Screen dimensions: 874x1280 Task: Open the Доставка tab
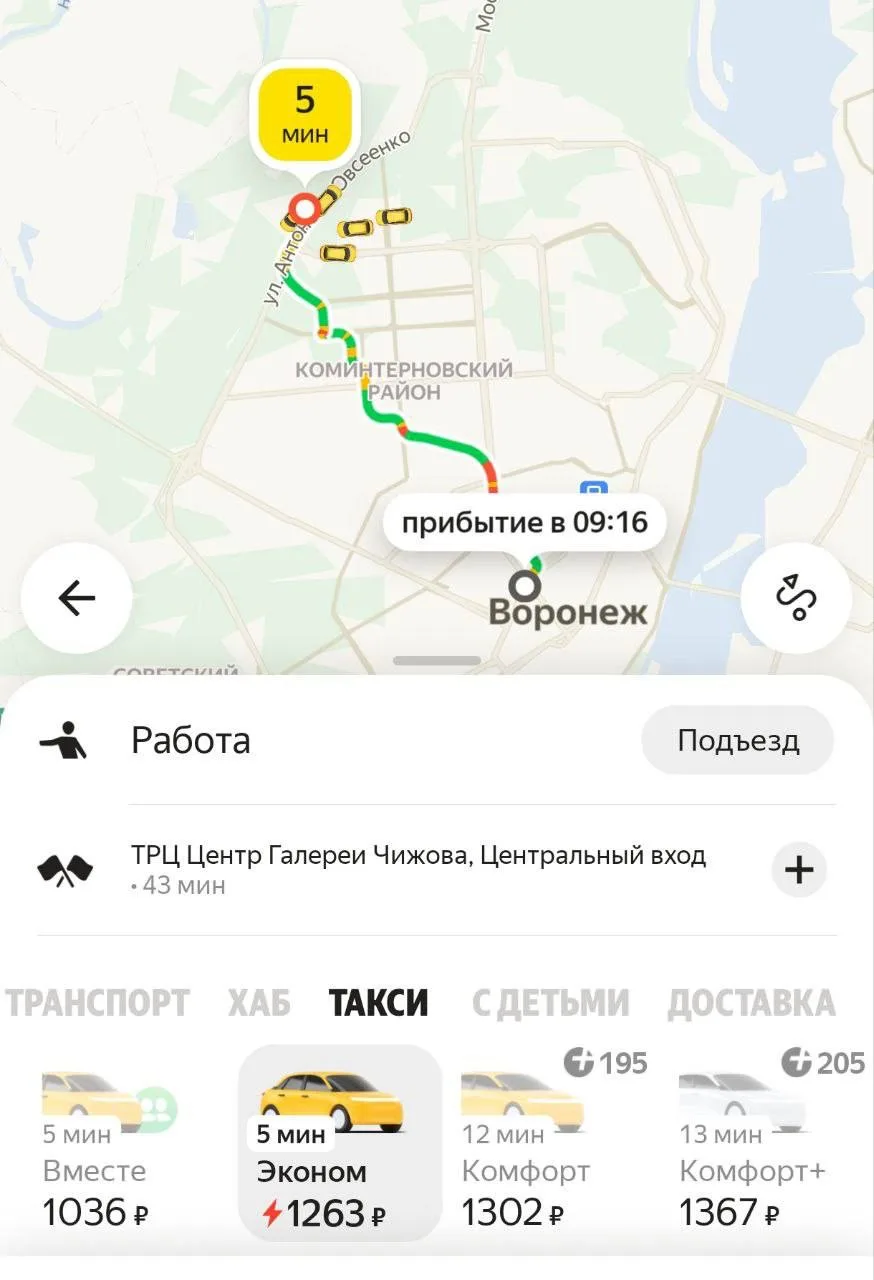pyautogui.click(x=751, y=1002)
